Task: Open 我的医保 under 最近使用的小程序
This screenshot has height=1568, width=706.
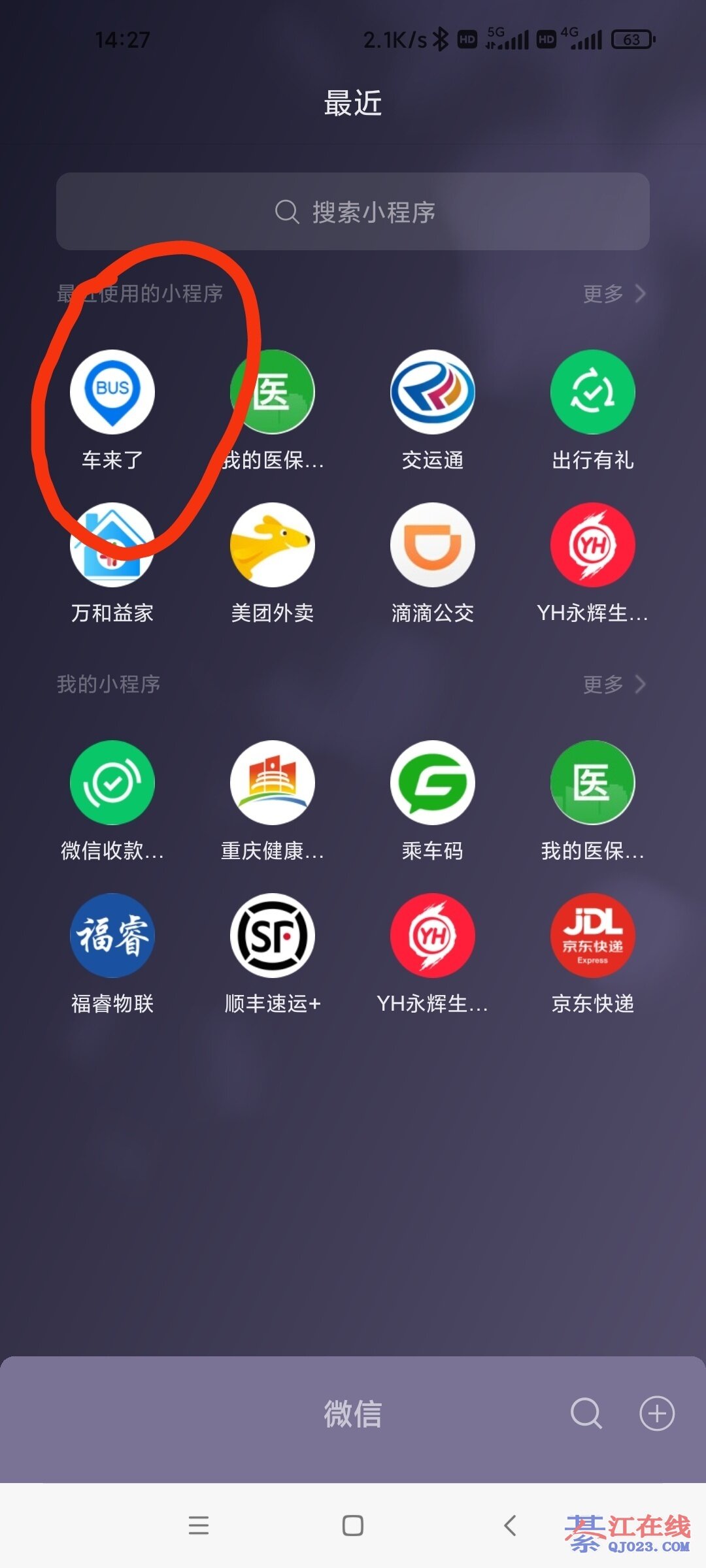Action: point(273,392)
